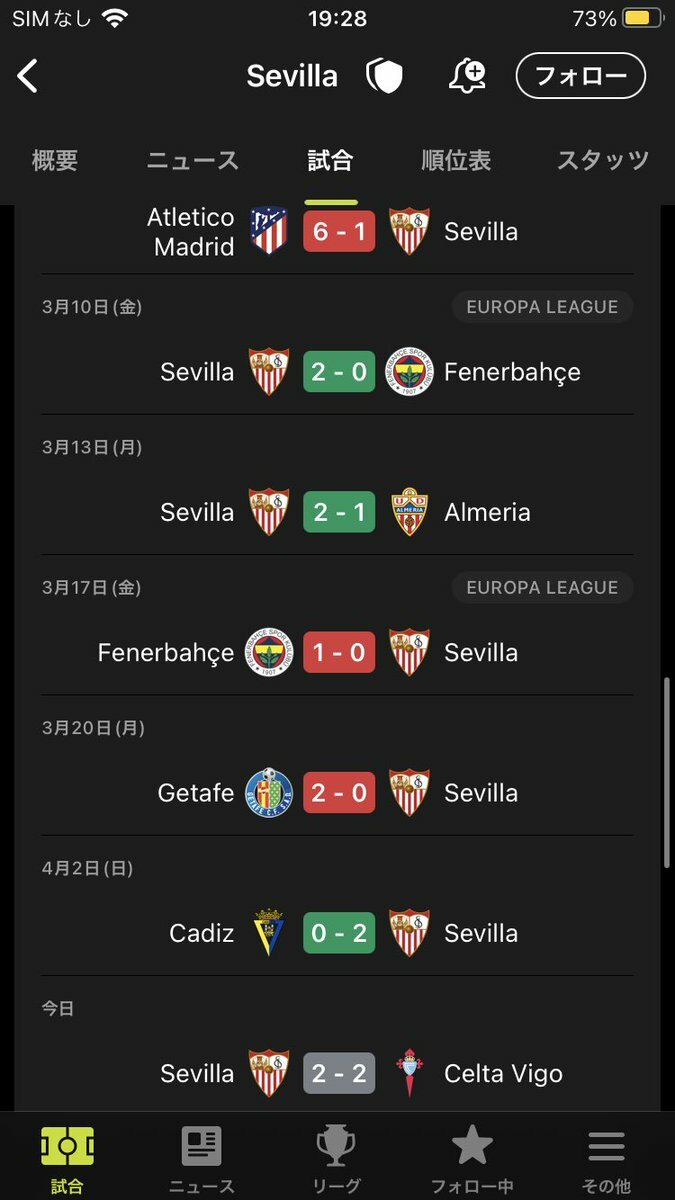
Task: Open the Atletico Madrid 6-1 Sevilla match
Action: [x=337, y=232]
